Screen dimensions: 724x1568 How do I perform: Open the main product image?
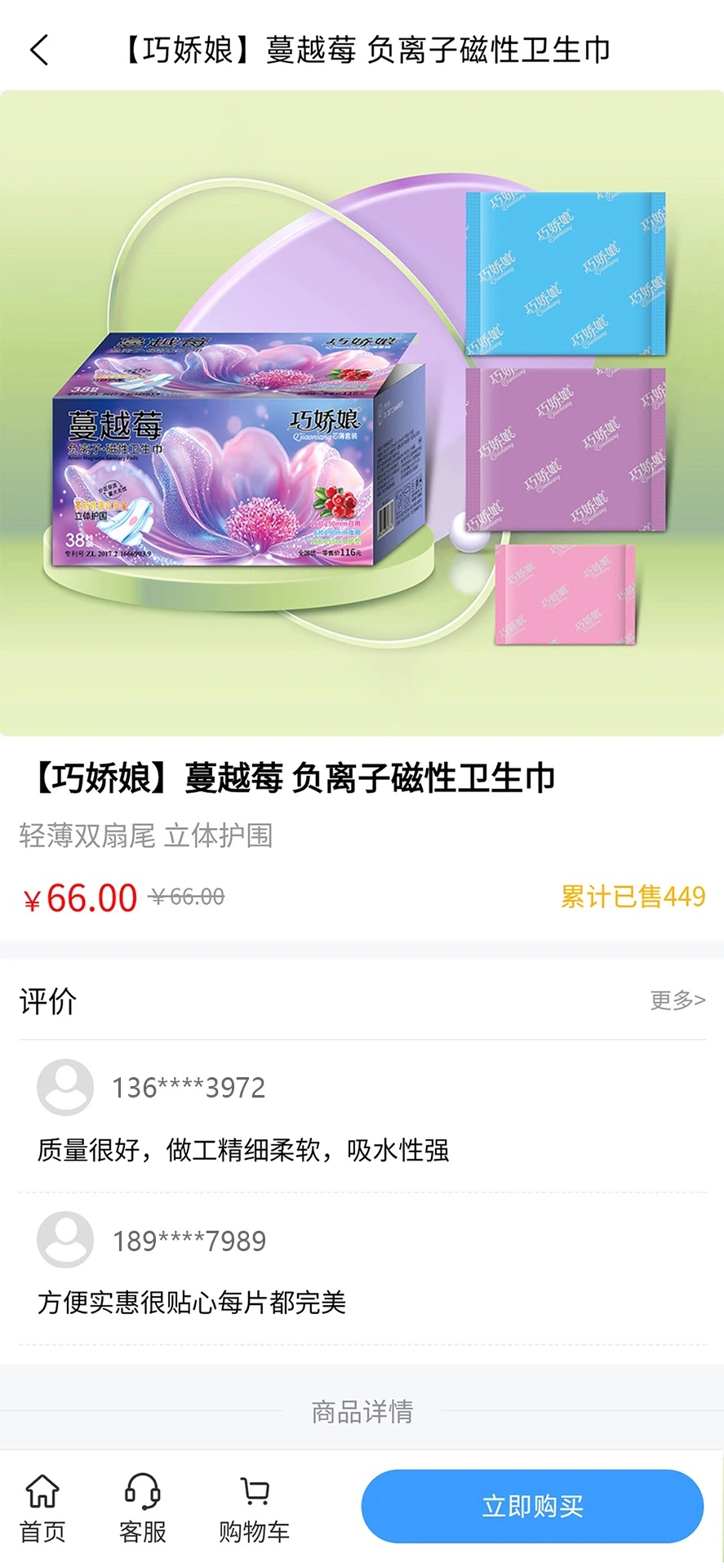362,413
